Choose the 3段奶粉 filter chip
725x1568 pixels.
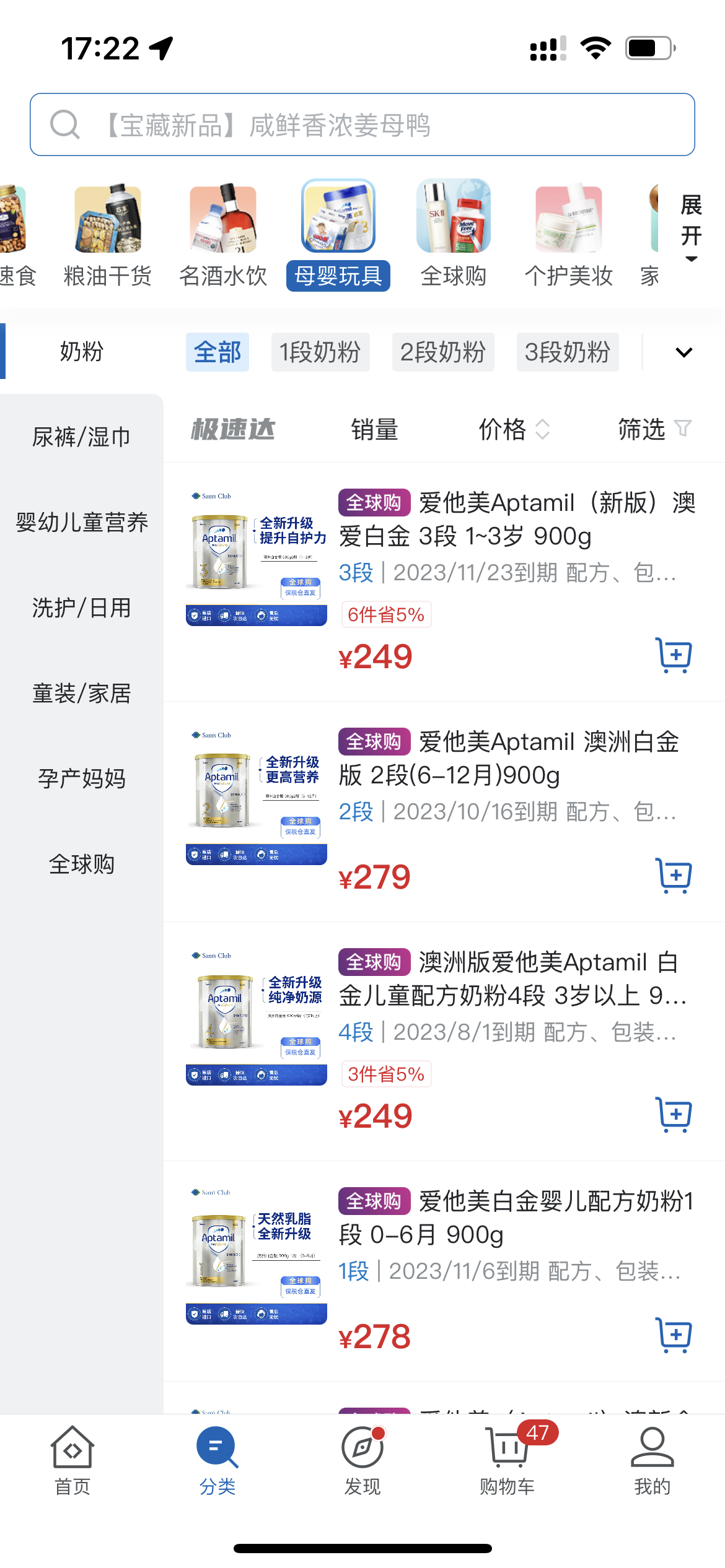click(x=567, y=352)
